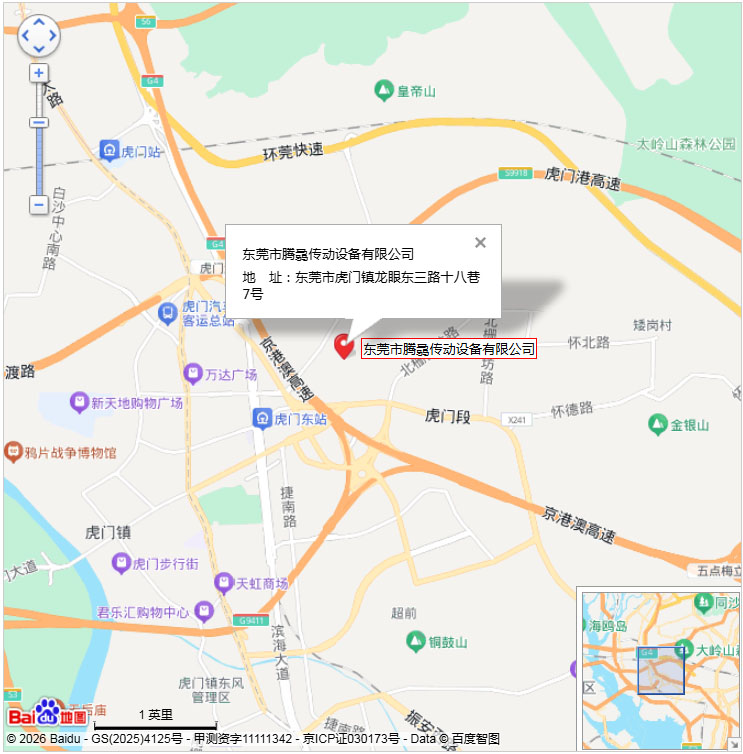The height and width of the screenshot is (754, 743).
Task: Tap the zoom level slider handle
Action: [39, 122]
